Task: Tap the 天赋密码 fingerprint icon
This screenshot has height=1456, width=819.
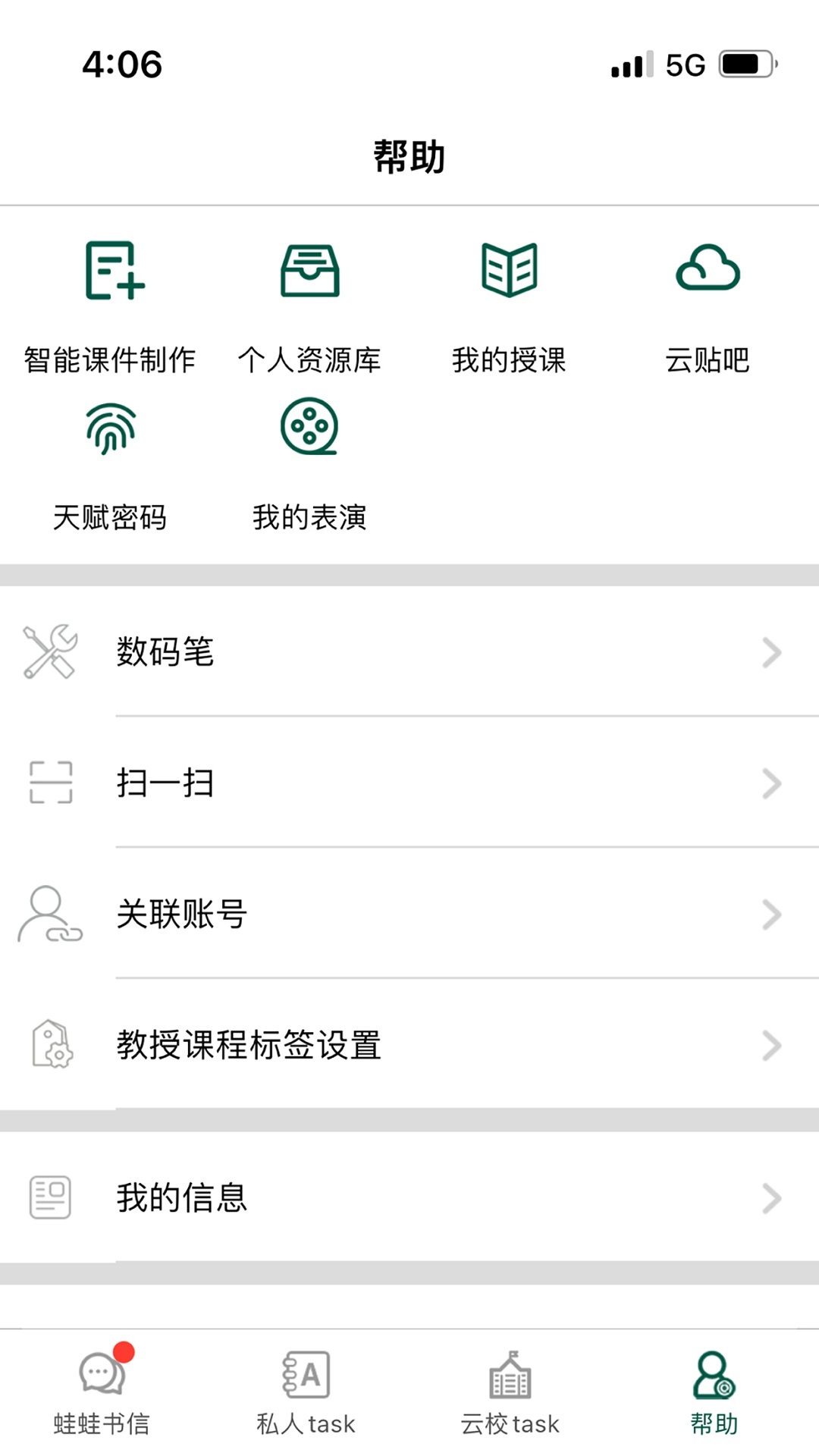Action: click(x=111, y=428)
